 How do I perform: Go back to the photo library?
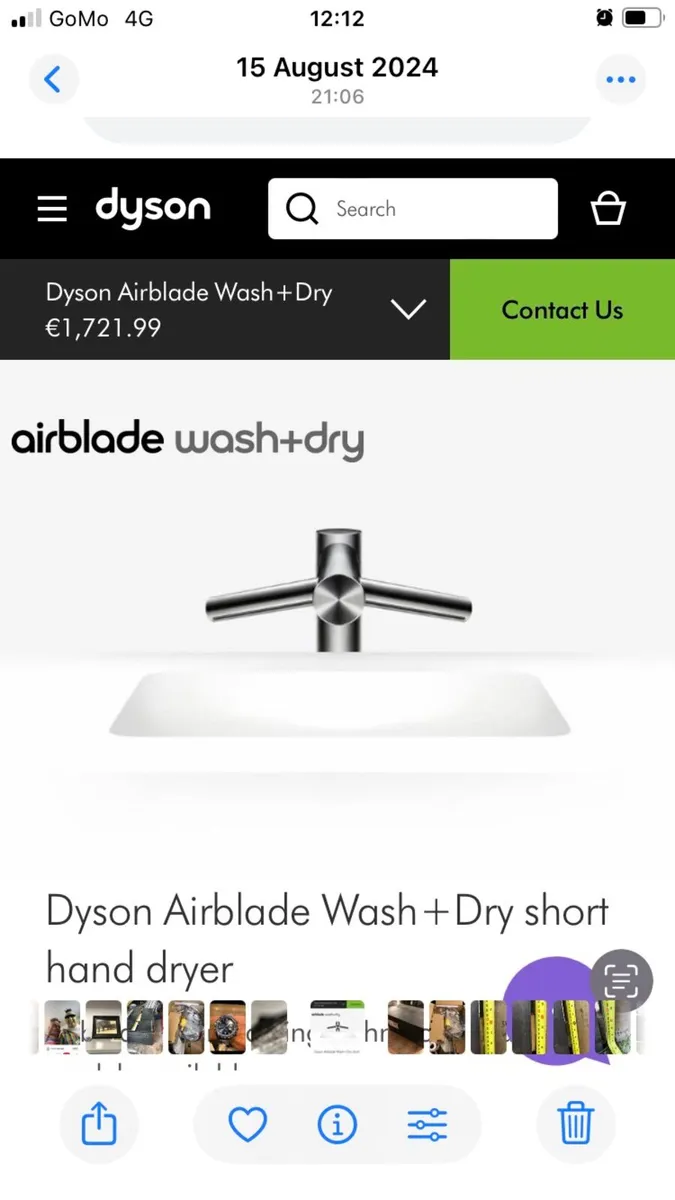click(x=53, y=79)
